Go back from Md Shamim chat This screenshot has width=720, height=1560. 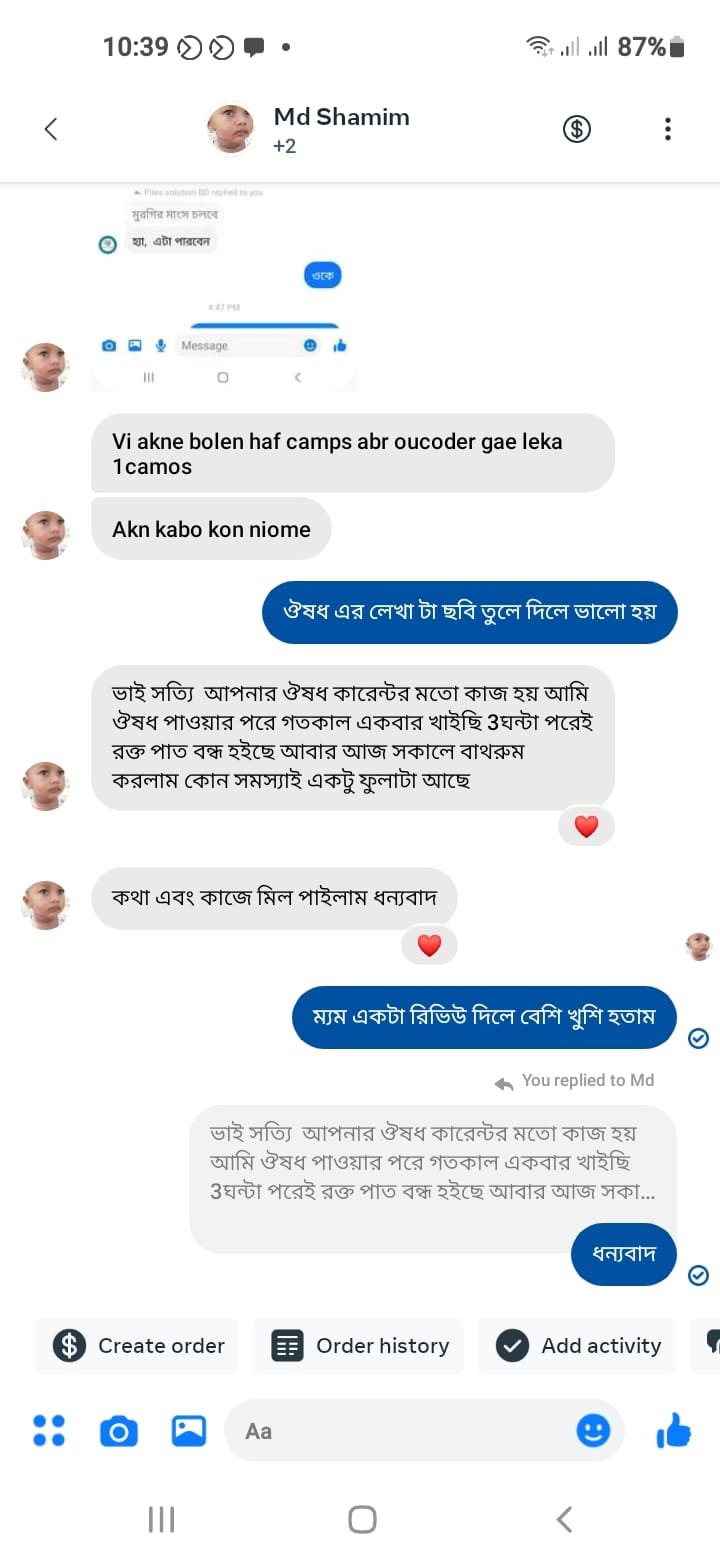coord(51,129)
